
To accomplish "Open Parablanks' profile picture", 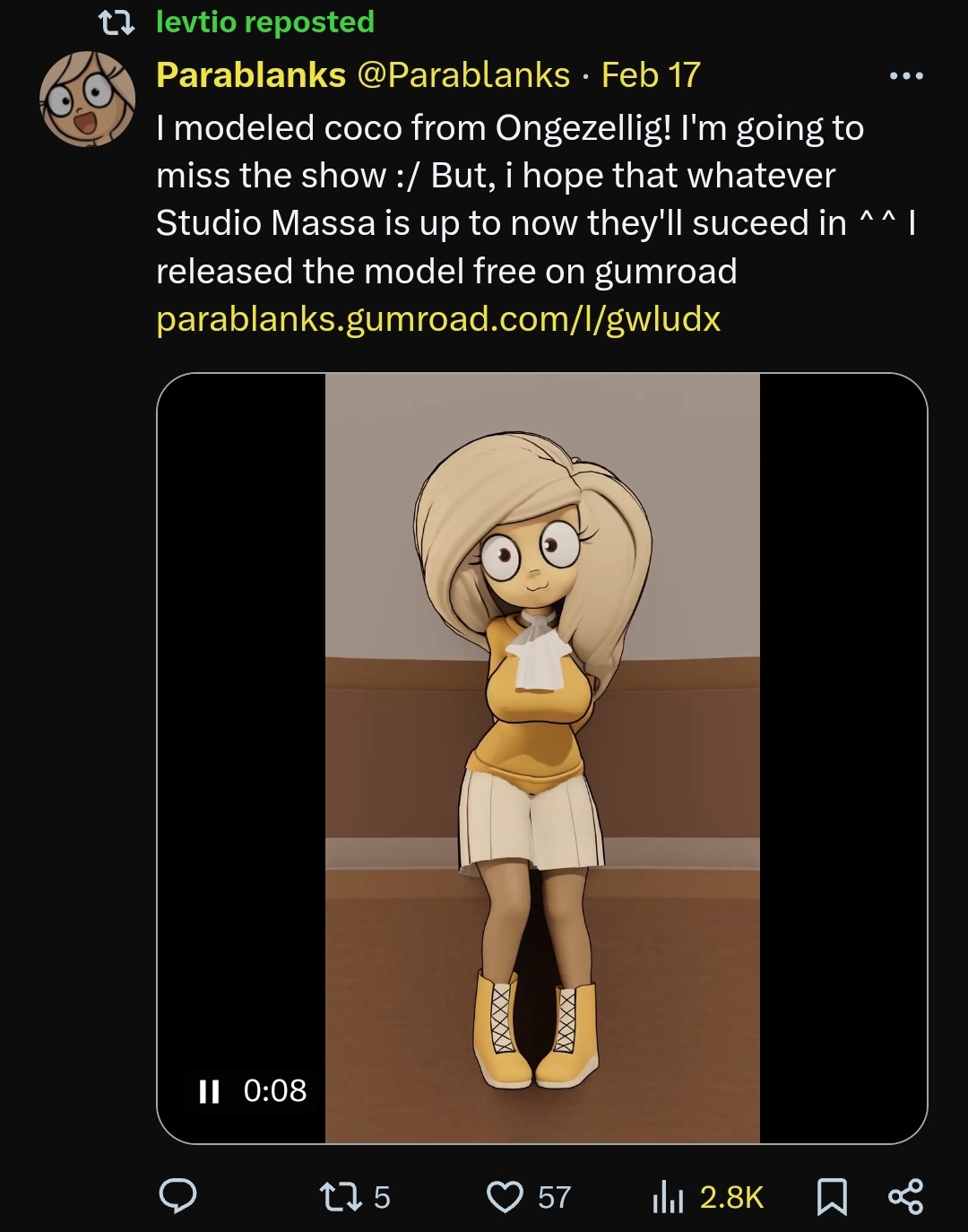I will (x=88, y=99).
